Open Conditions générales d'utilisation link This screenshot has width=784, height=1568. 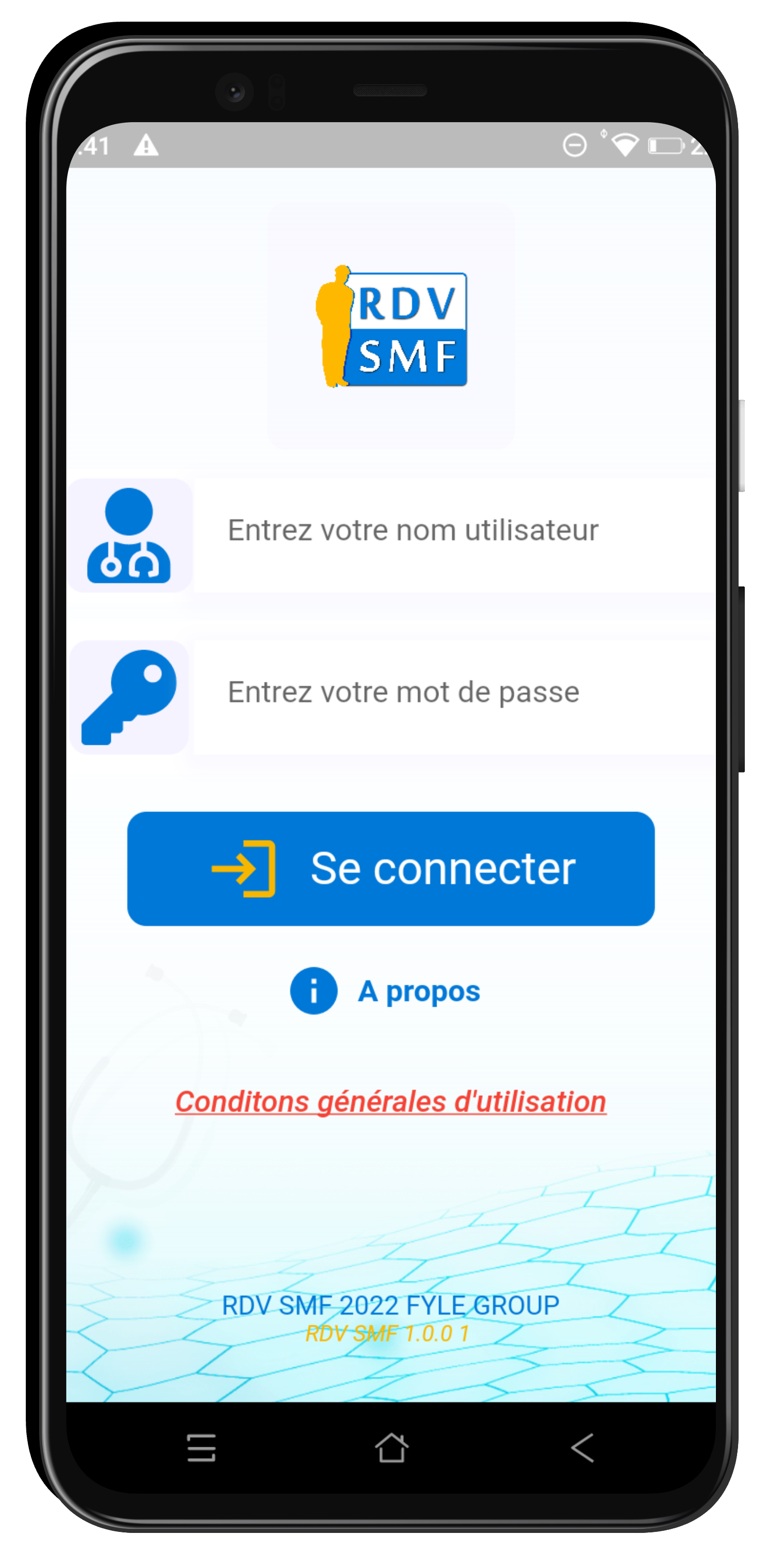[x=391, y=1102]
